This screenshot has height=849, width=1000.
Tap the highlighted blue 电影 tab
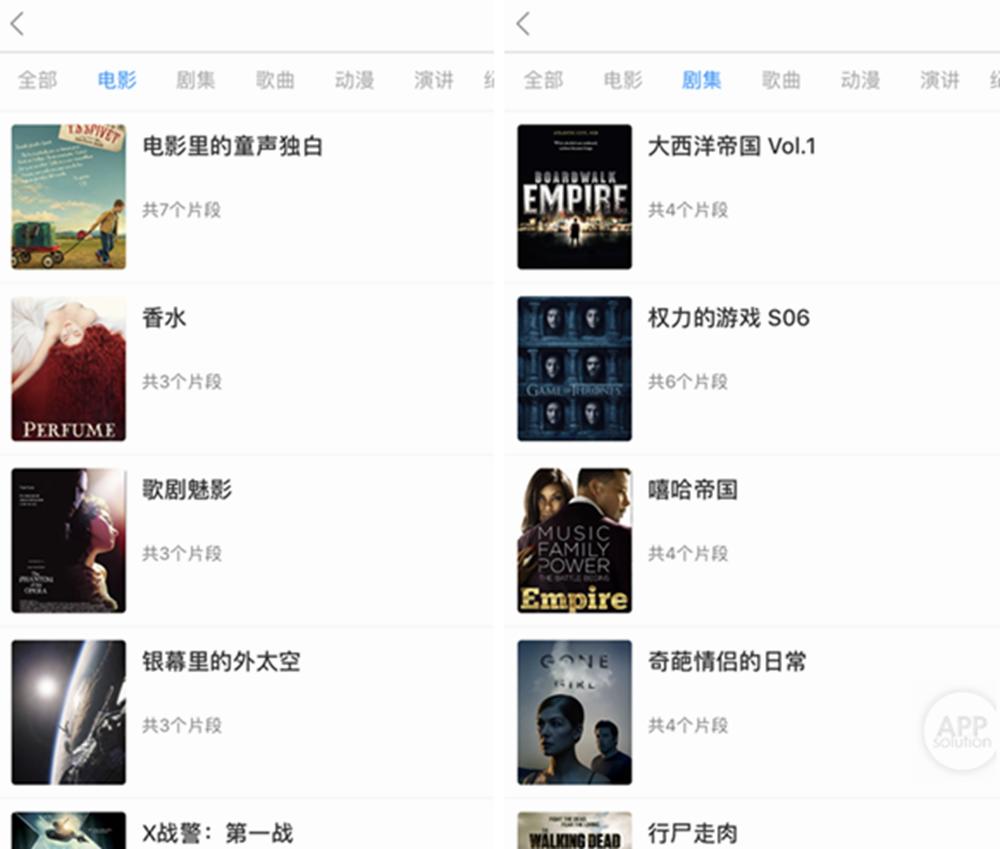pos(117,80)
